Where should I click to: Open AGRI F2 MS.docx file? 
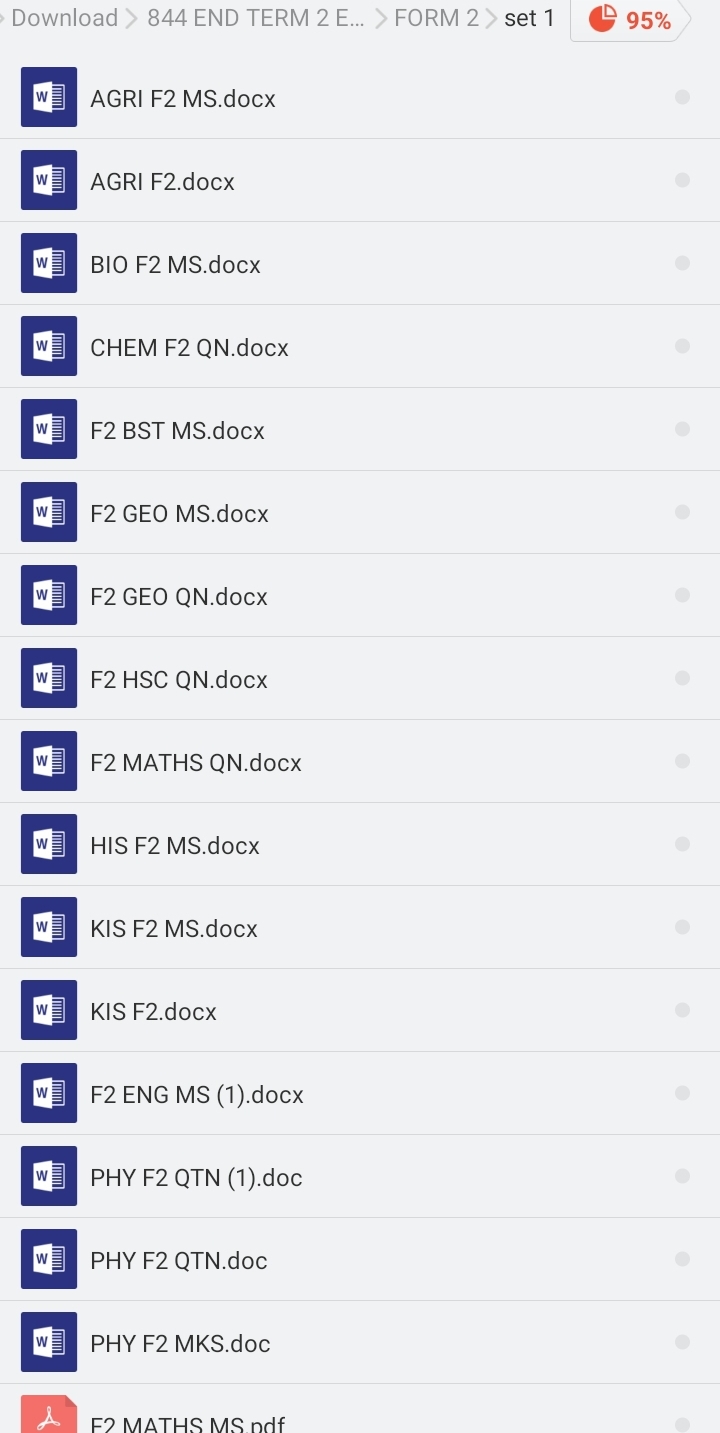coord(183,98)
